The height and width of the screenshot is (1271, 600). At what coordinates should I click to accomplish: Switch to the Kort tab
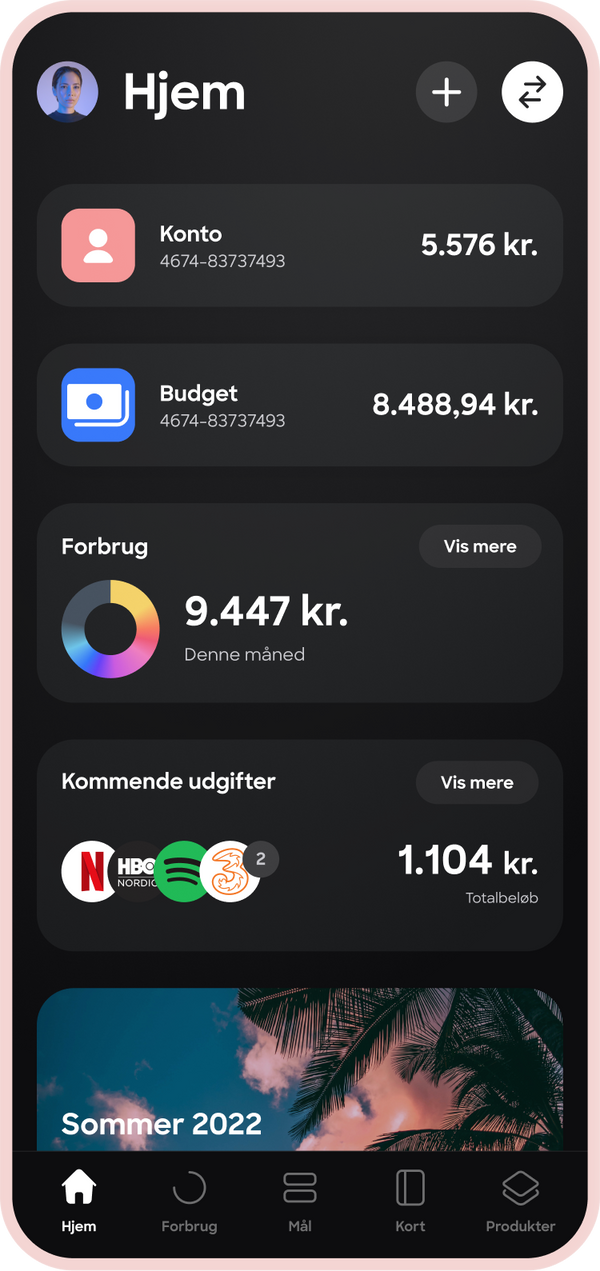pyautogui.click(x=410, y=1201)
